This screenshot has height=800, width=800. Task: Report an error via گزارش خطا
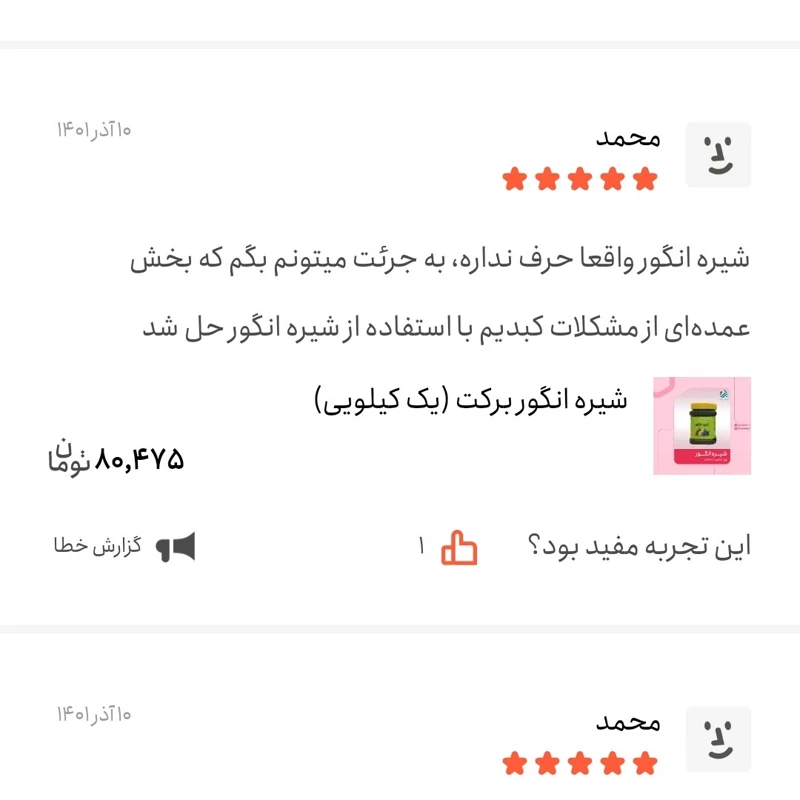[x=124, y=547]
